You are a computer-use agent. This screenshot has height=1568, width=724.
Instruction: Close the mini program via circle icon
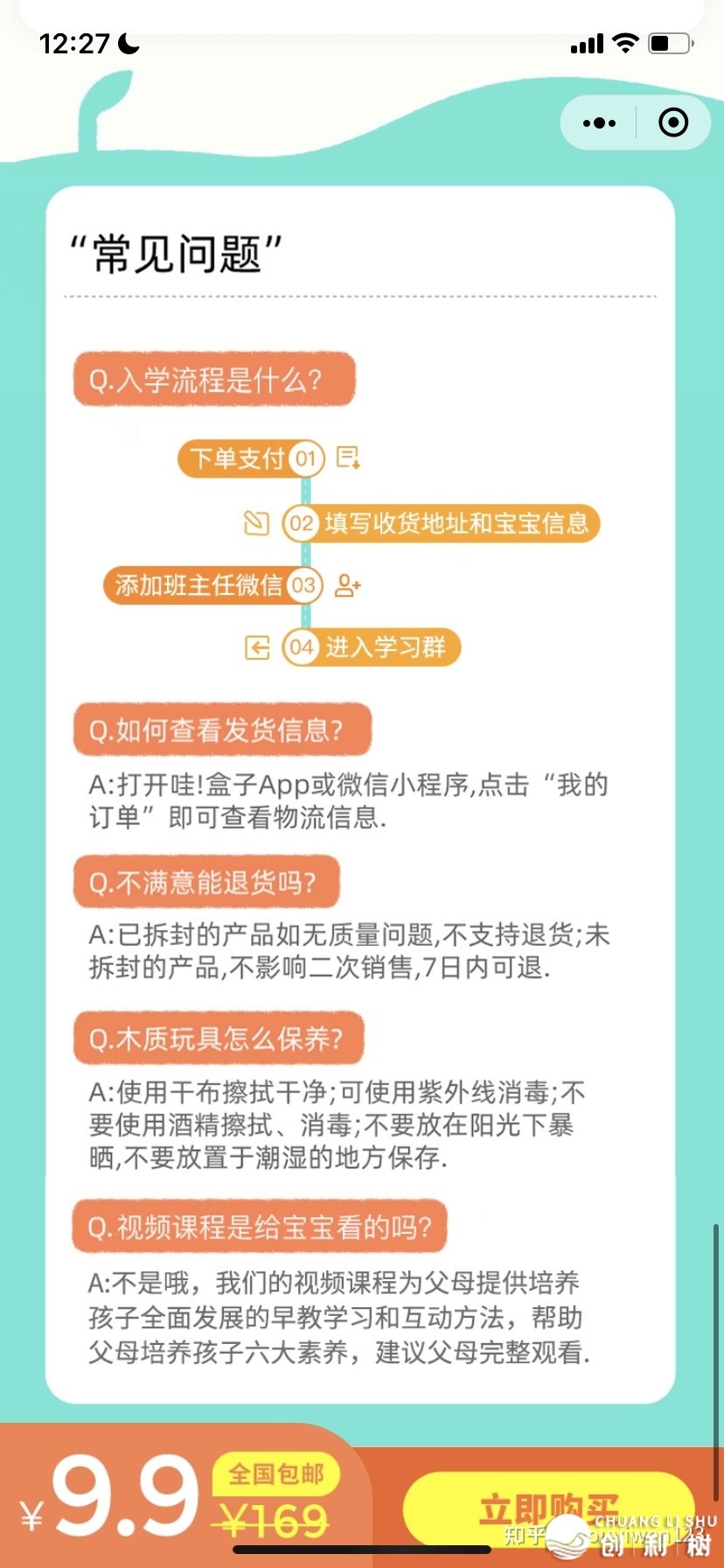click(x=672, y=123)
